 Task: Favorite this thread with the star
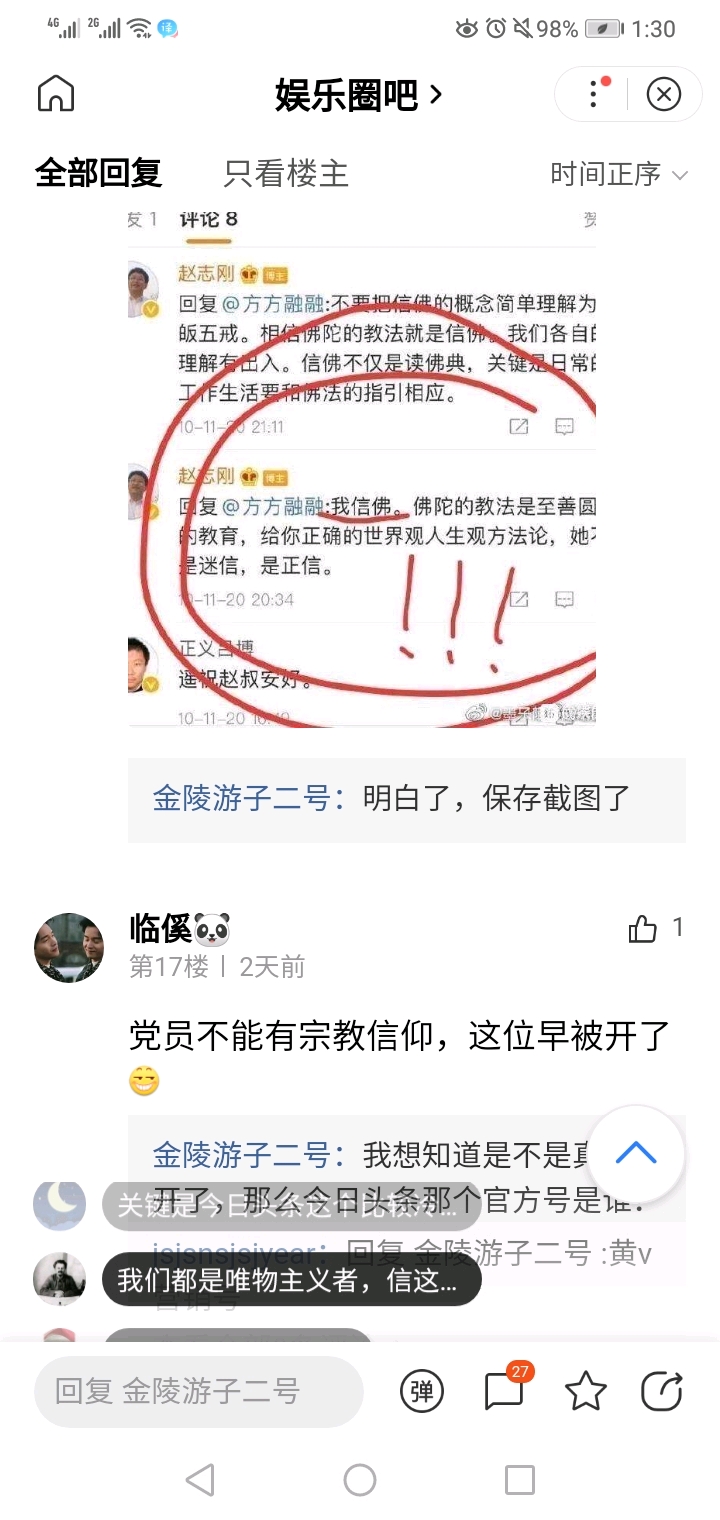pyautogui.click(x=585, y=1391)
